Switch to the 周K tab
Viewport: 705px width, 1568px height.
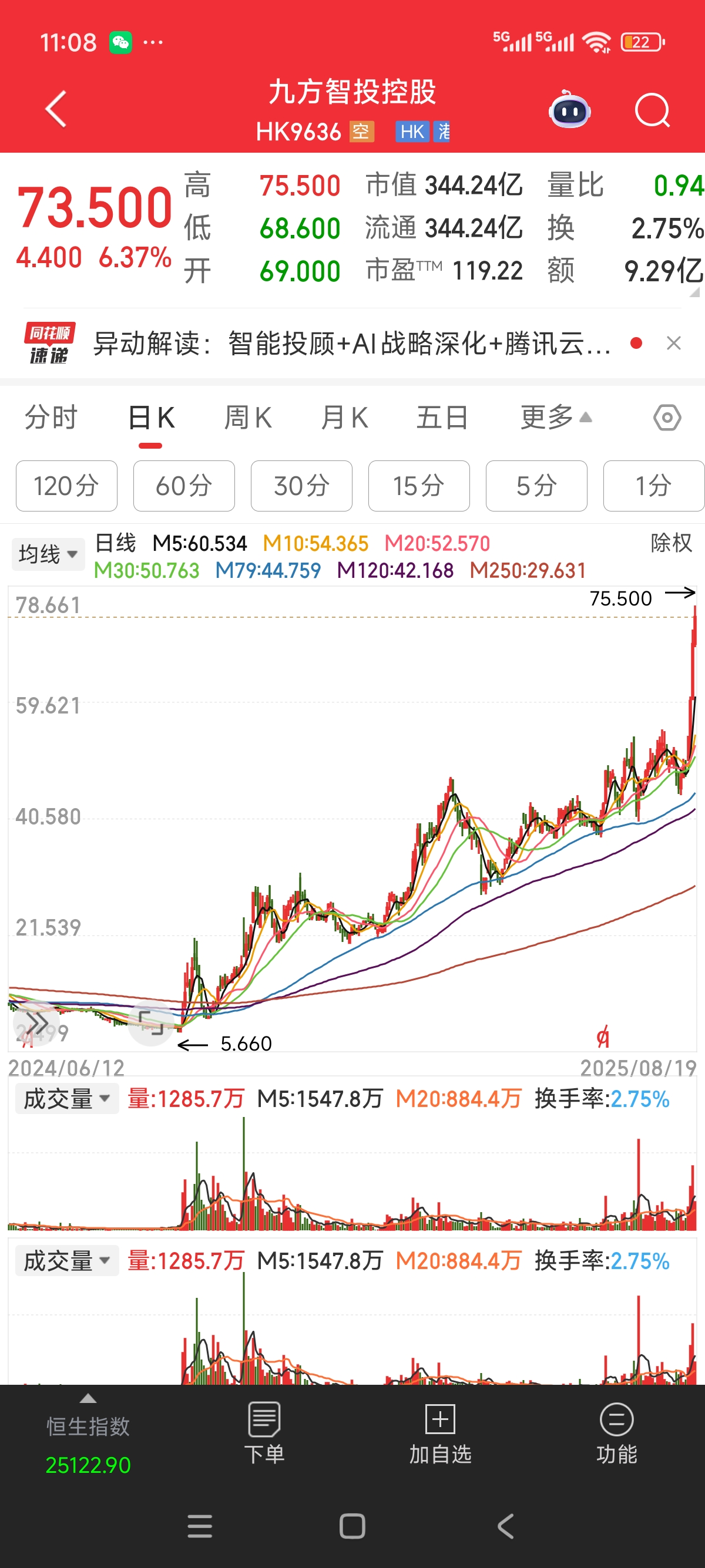[247, 418]
